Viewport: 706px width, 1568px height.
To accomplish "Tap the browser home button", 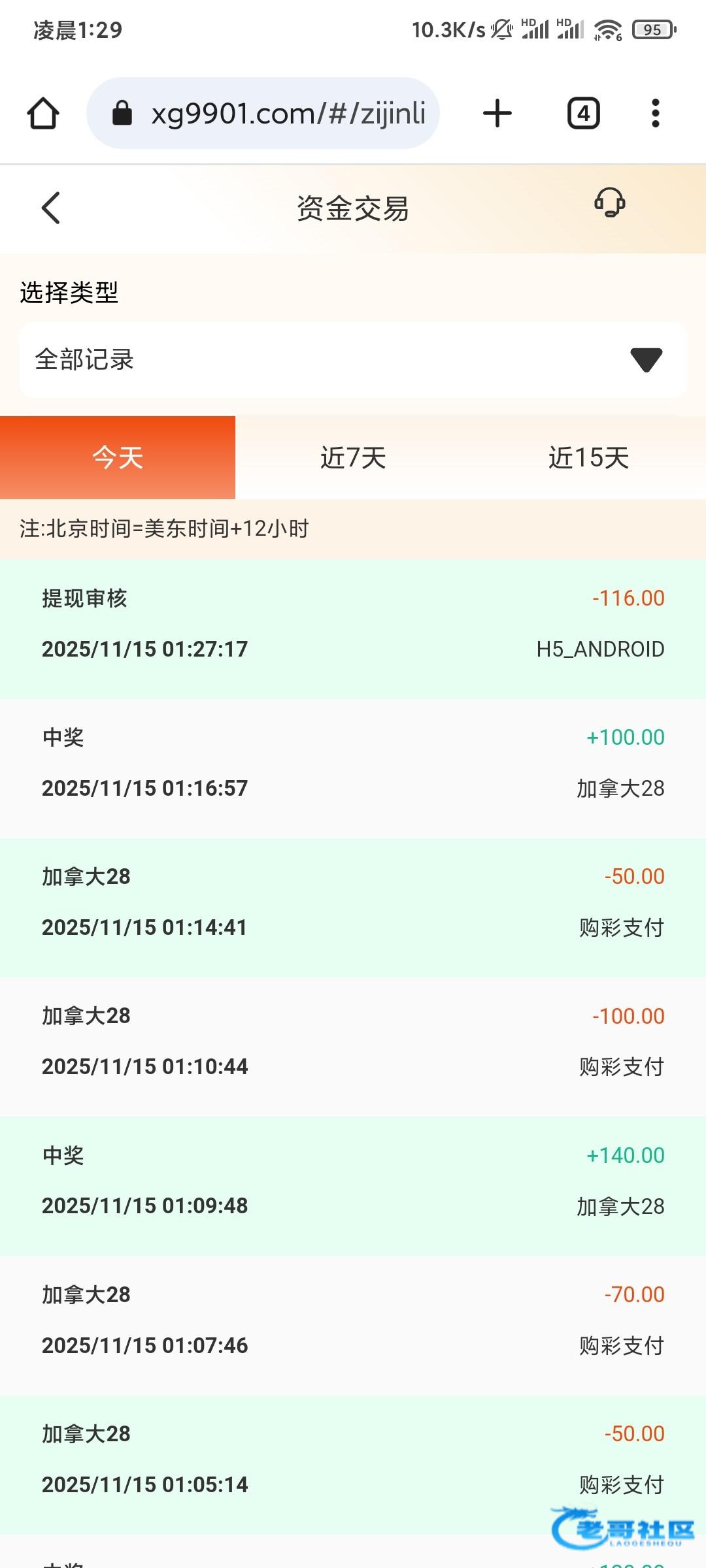I will [43, 114].
